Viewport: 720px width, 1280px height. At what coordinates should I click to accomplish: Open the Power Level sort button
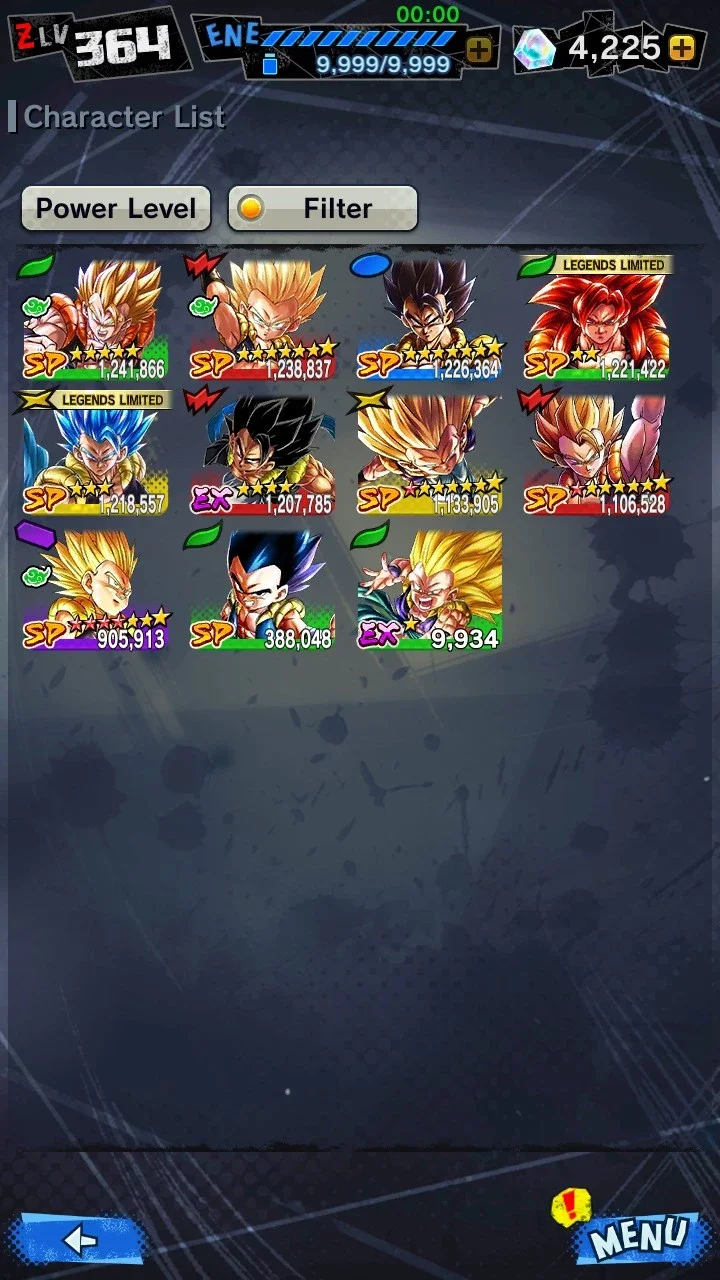[116, 208]
